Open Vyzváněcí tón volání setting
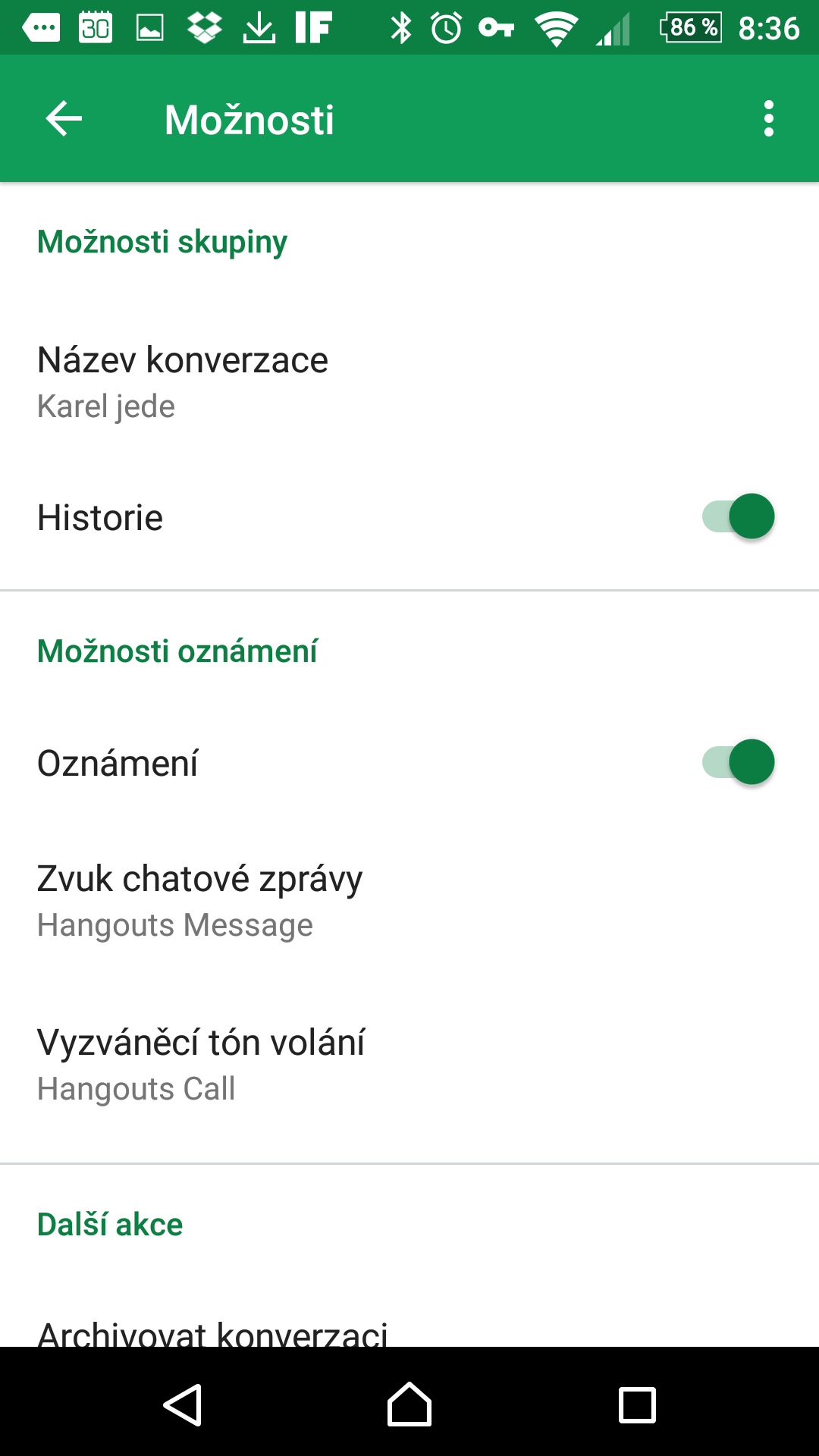Image resolution: width=819 pixels, height=1456 pixels. [409, 1064]
